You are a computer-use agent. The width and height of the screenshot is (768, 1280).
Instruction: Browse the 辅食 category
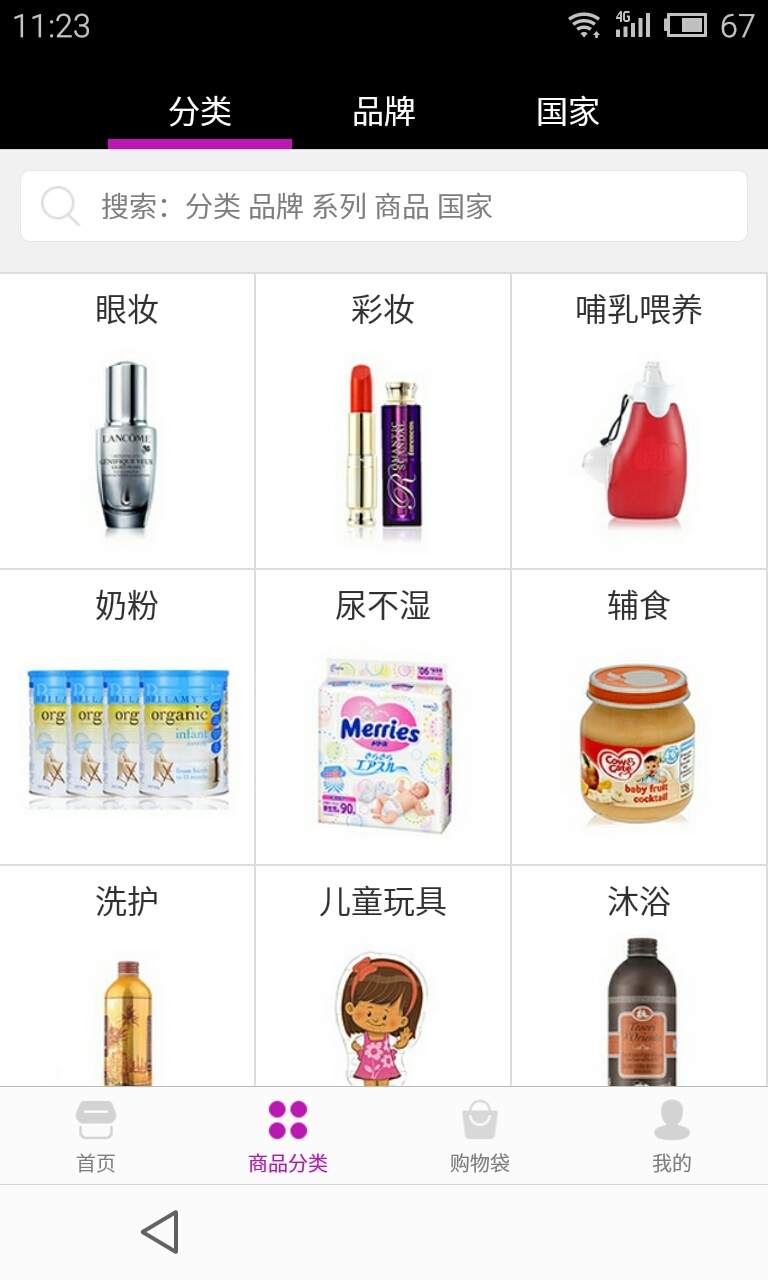(x=639, y=718)
